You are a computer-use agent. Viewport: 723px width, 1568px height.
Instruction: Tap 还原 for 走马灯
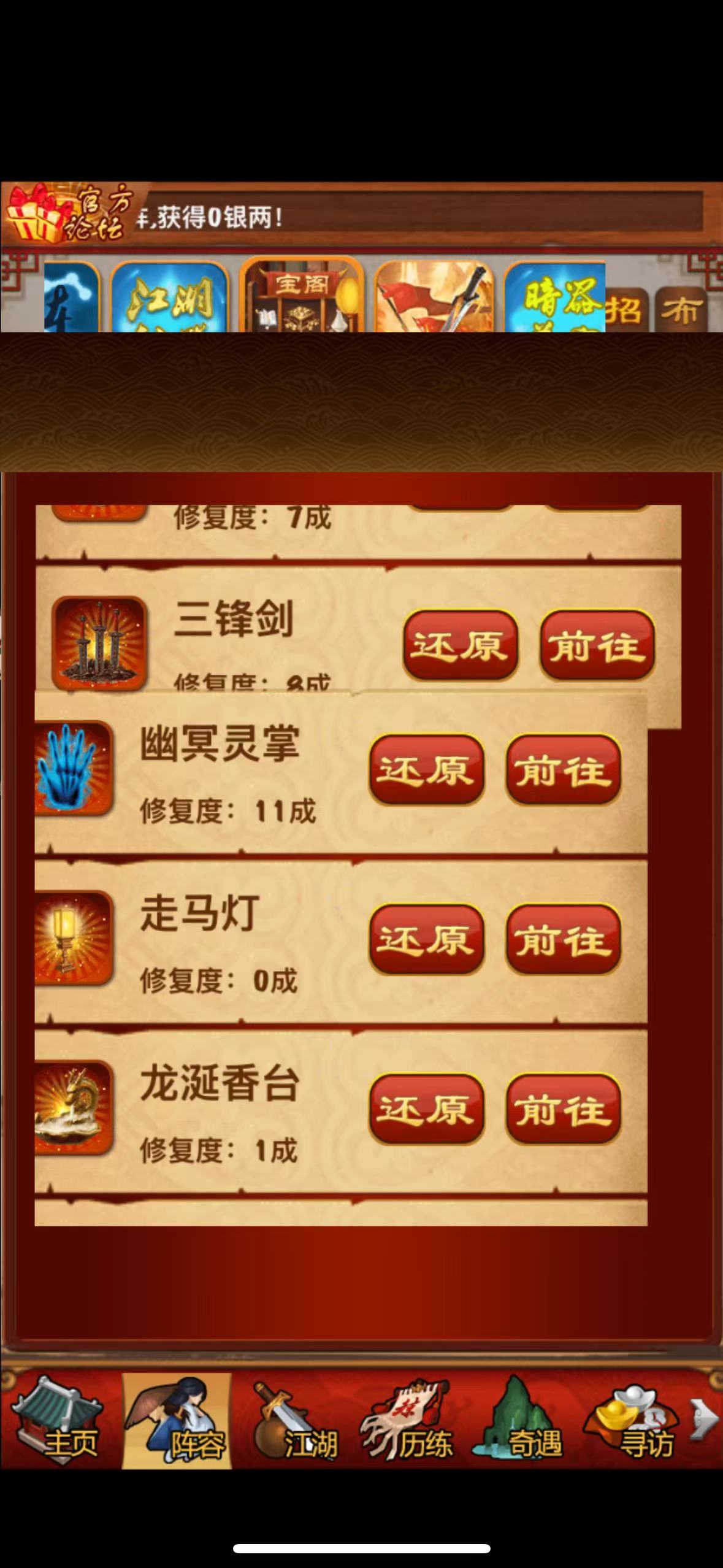[x=426, y=939]
